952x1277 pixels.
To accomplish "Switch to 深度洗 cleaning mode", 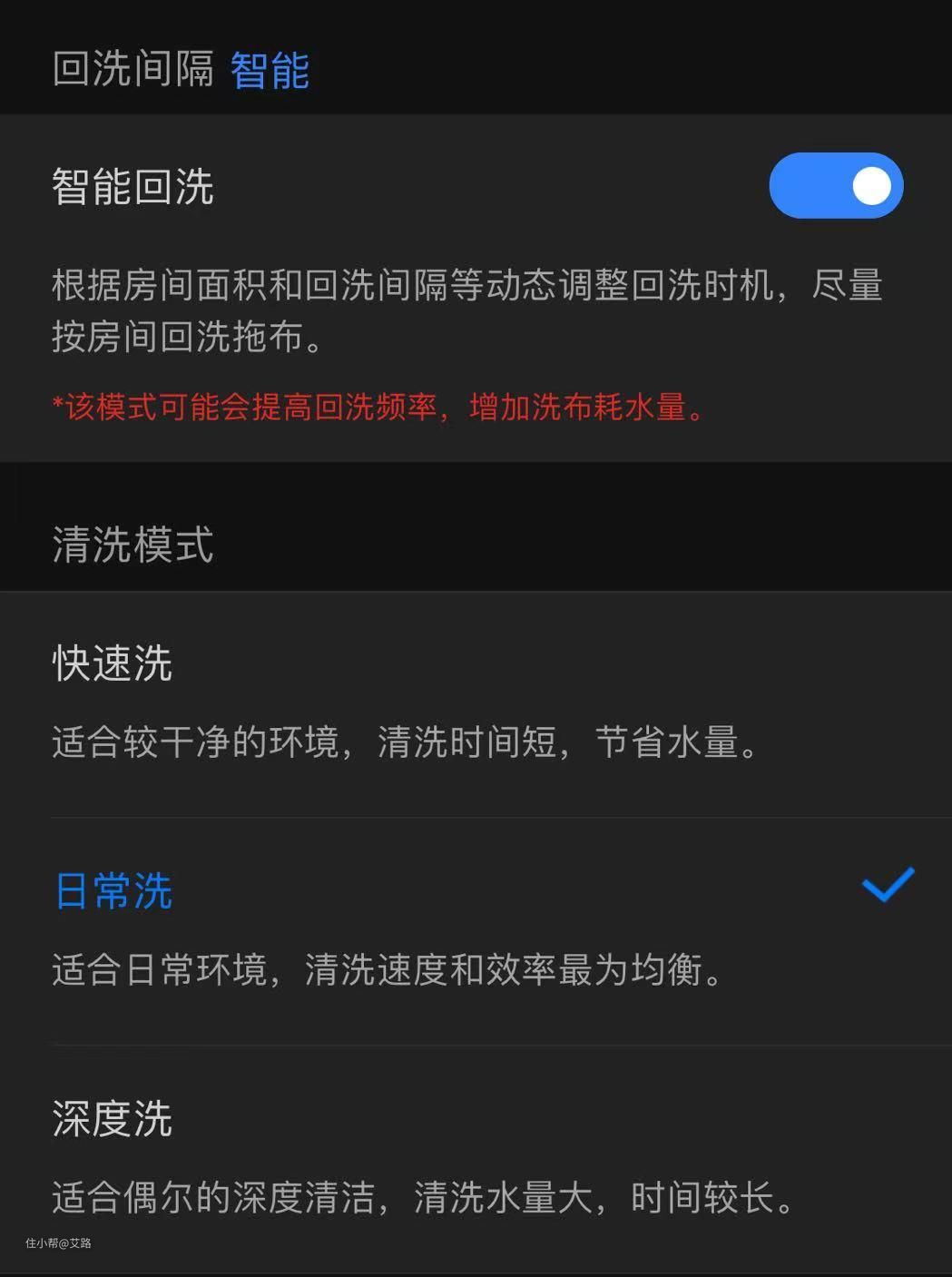I will pos(113,1119).
